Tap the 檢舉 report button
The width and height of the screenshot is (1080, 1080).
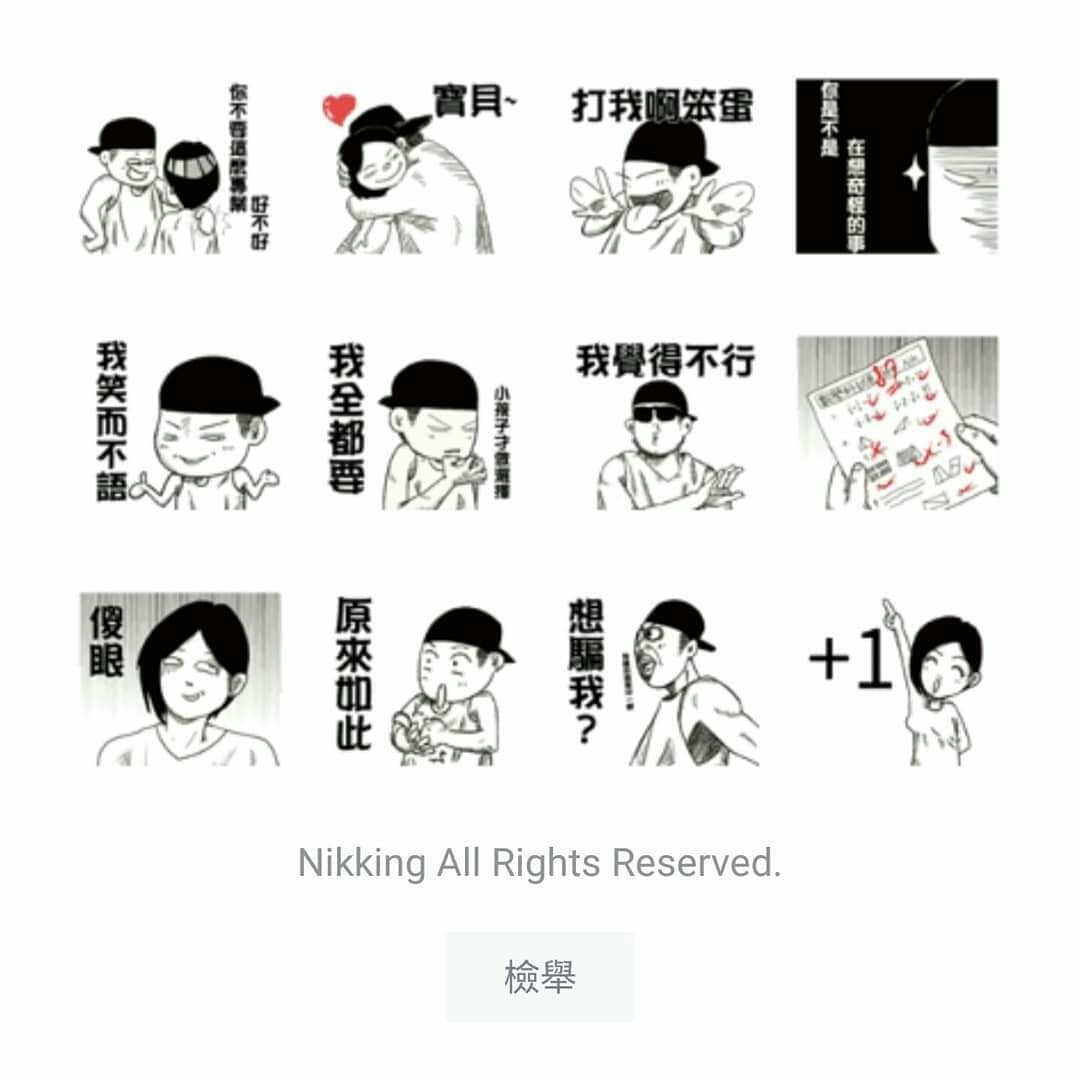click(540, 977)
